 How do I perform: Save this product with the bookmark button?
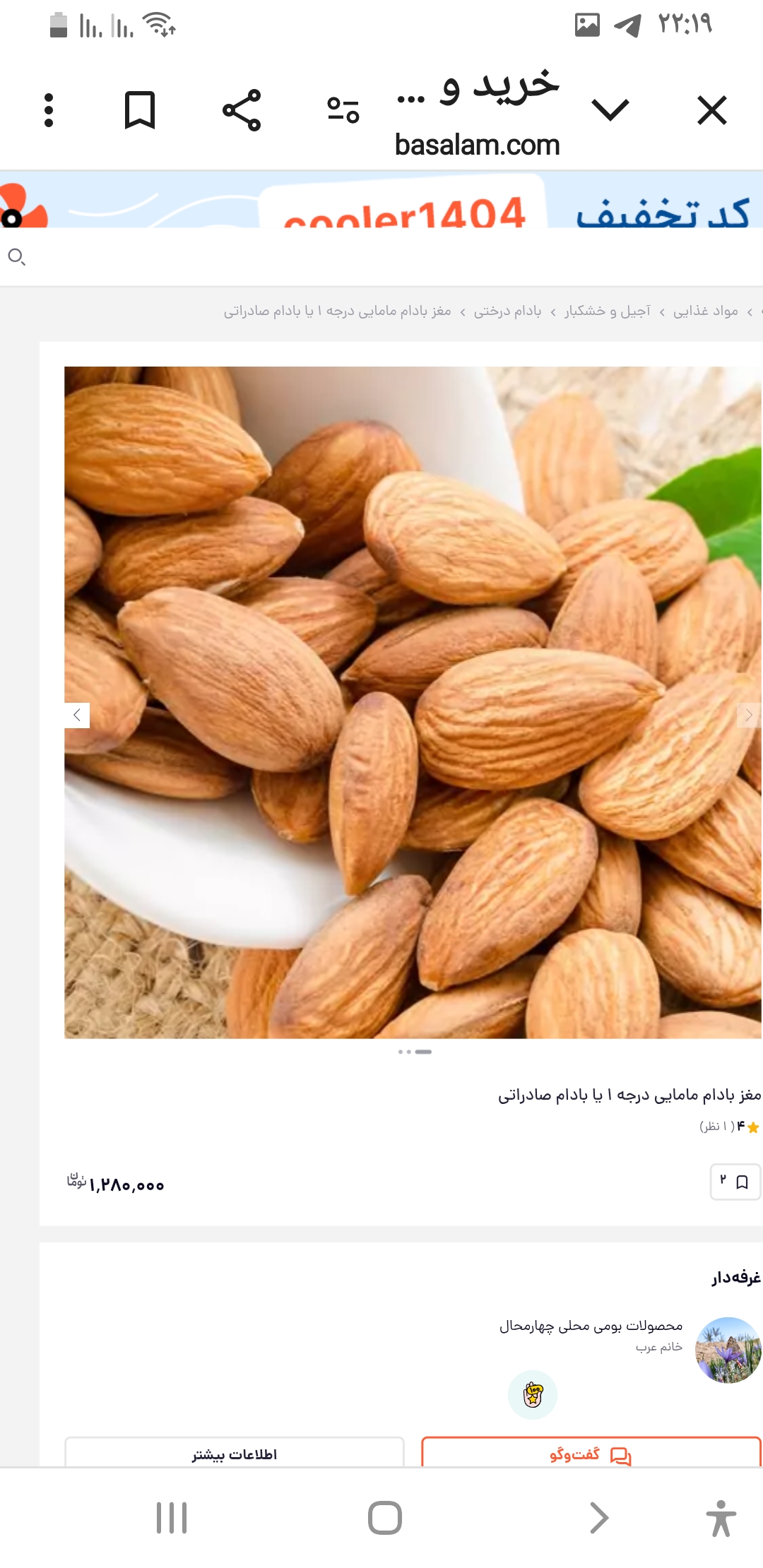[735, 1182]
